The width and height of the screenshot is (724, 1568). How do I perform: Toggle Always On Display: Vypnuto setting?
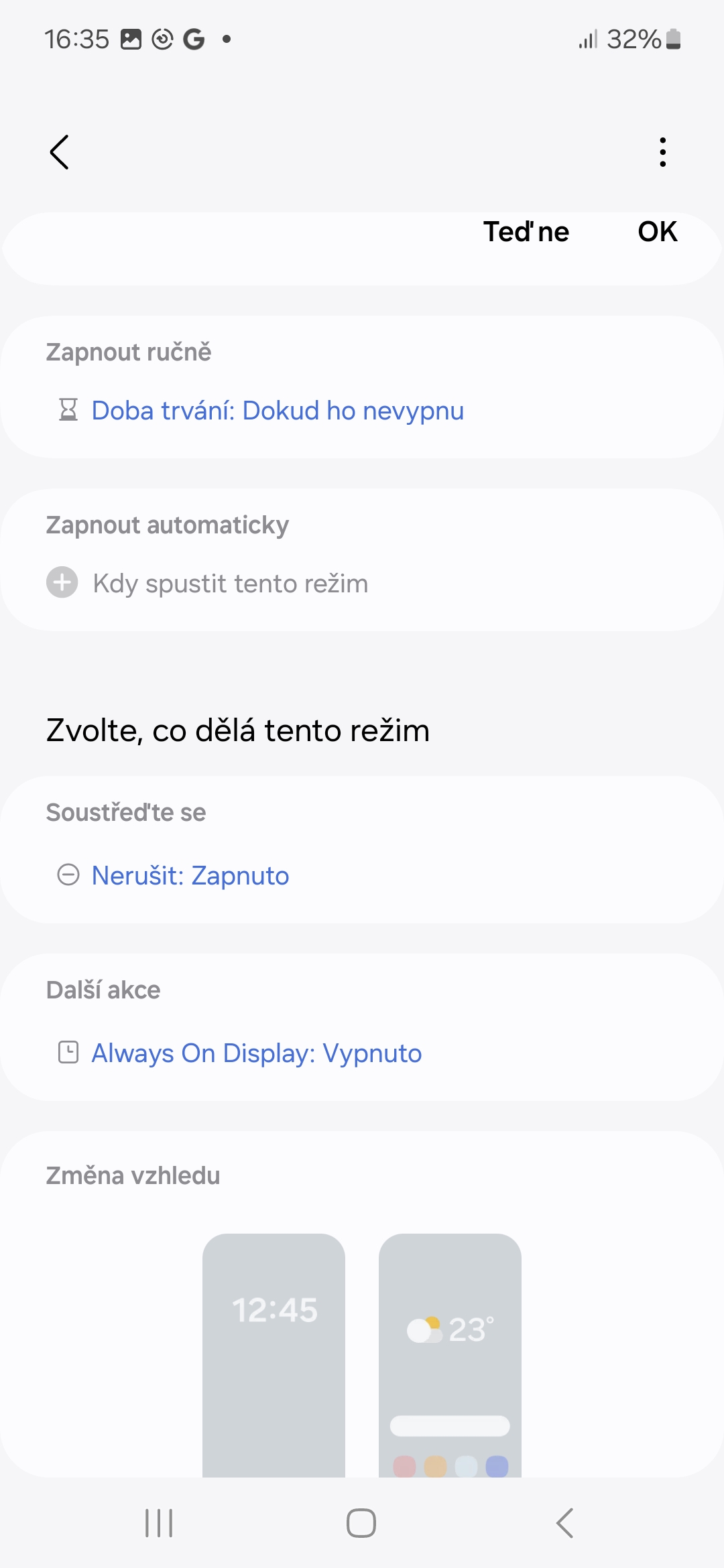(256, 1053)
